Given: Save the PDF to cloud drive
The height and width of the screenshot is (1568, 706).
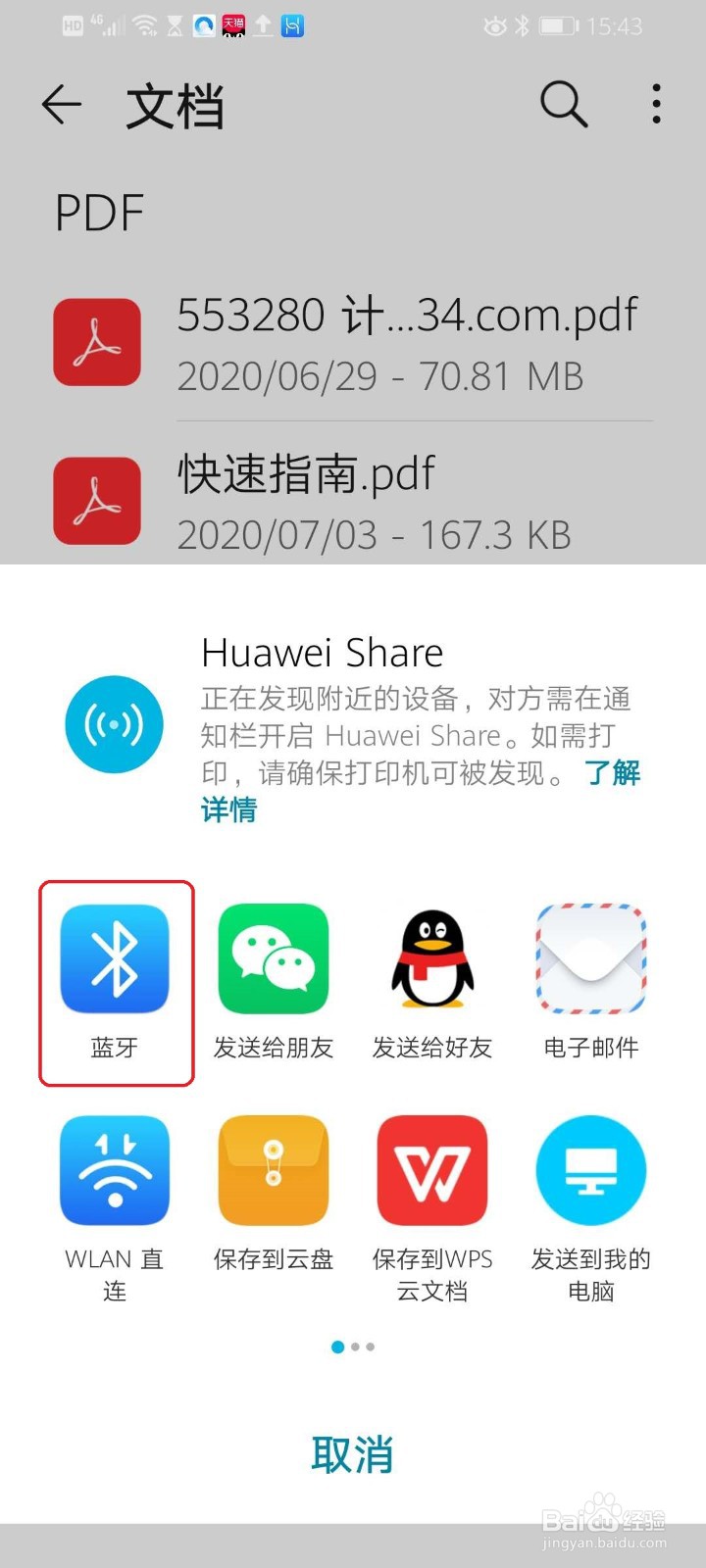Looking at the screenshot, I should point(273,1171).
